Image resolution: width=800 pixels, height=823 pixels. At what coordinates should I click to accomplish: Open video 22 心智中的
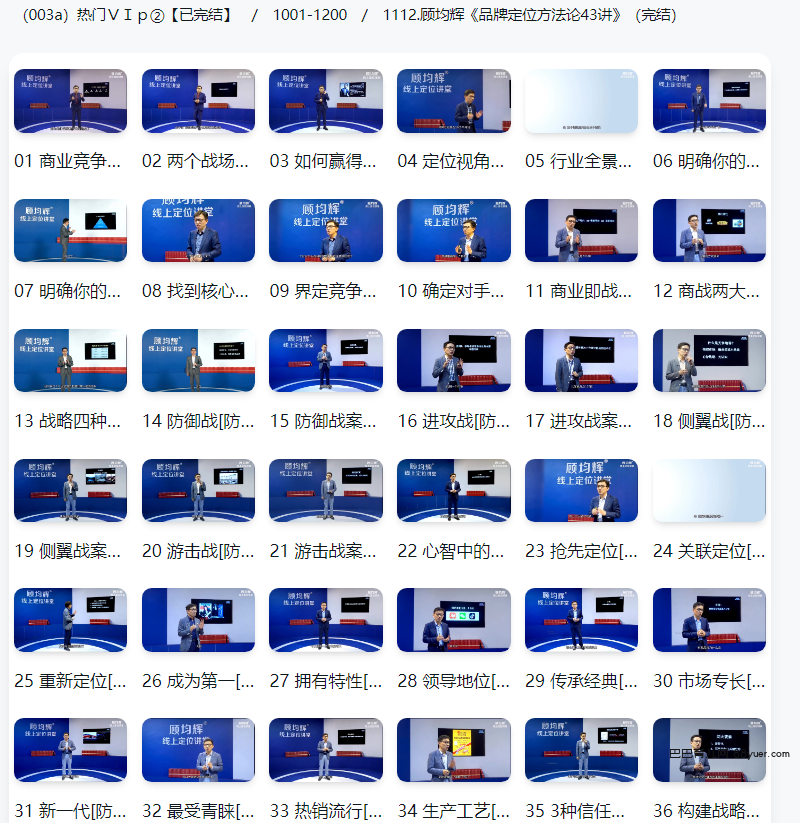453,490
